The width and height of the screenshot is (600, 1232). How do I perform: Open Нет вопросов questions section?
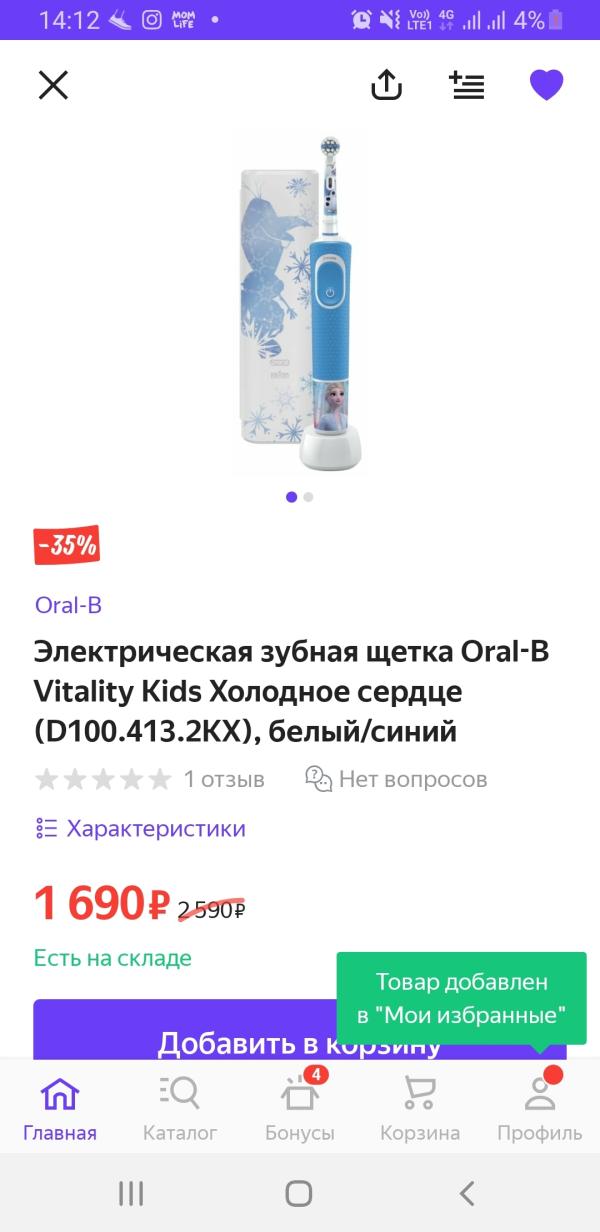coord(396,779)
